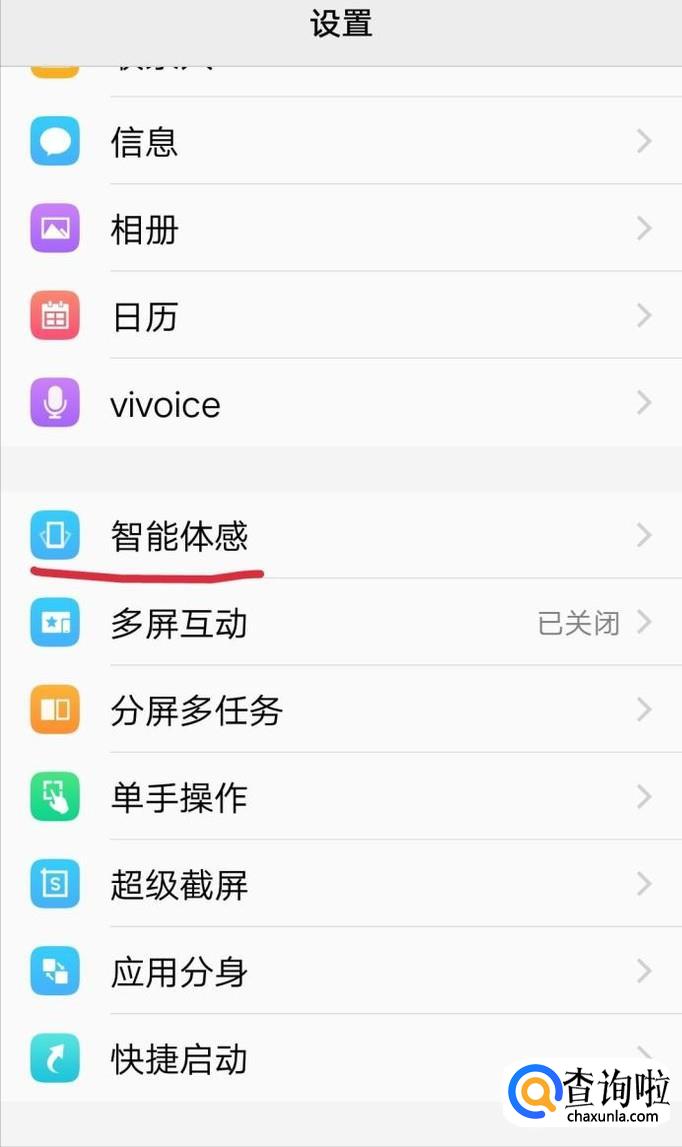Open the 信息 settings row
Screen dimensions: 682x1147
pos(340,142)
